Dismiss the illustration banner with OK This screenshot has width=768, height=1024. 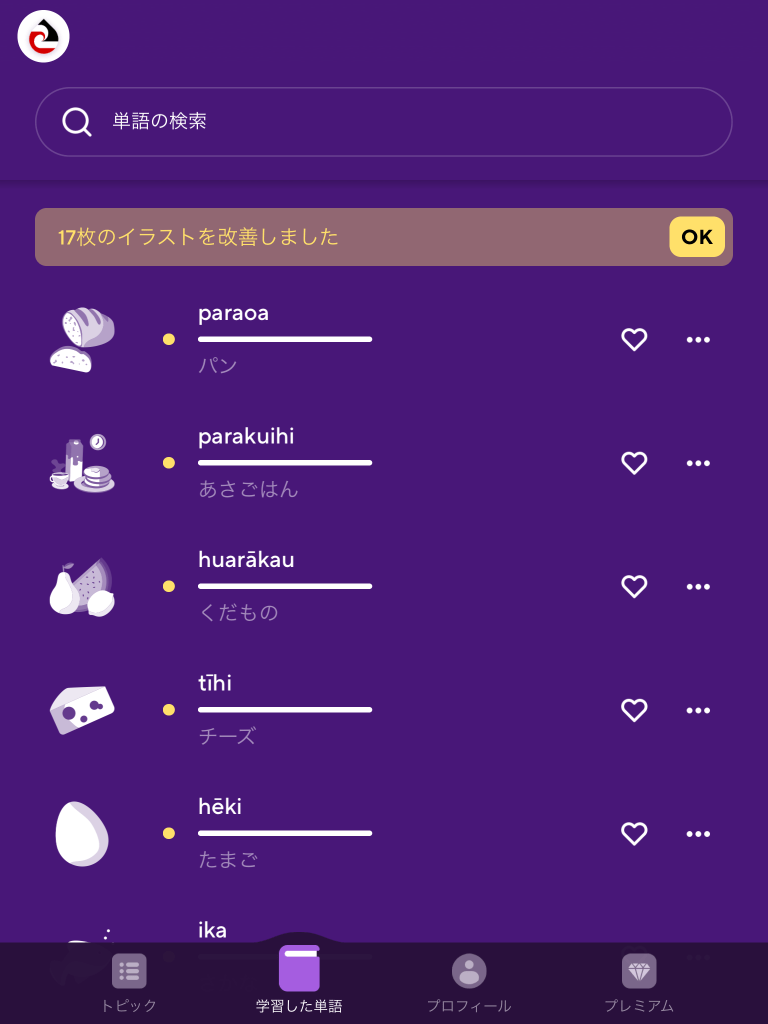click(x=697, y=237)
